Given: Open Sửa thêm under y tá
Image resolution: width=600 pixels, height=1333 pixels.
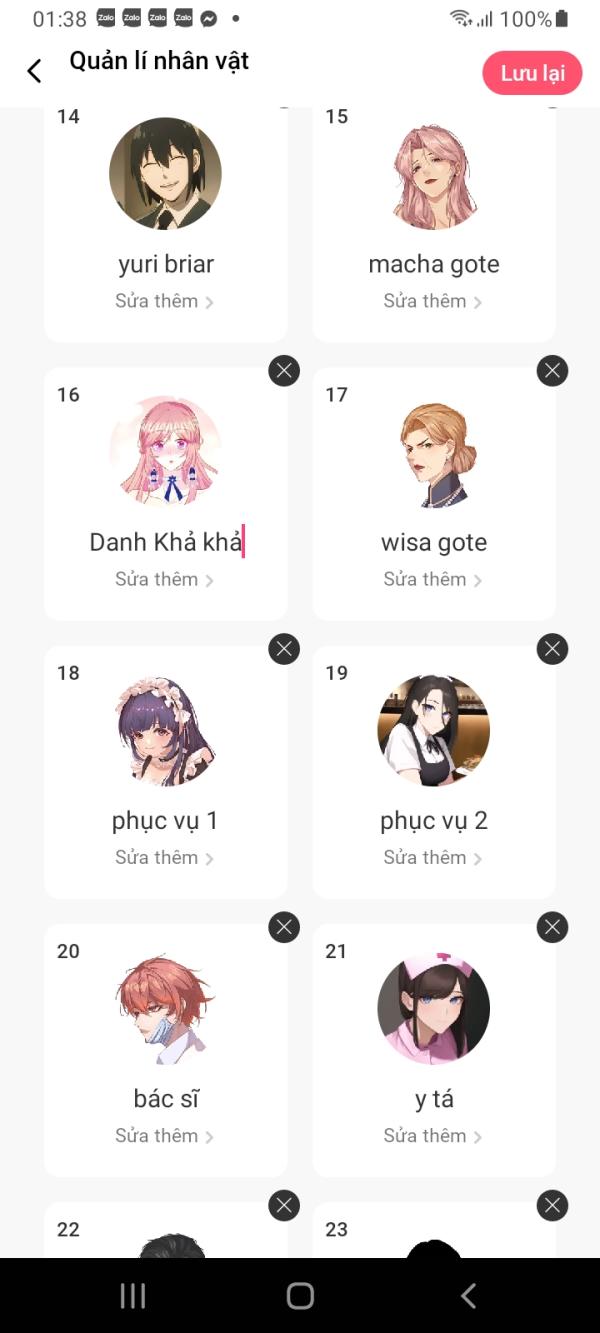Looking at the screenshot, I should (433, 1135).
